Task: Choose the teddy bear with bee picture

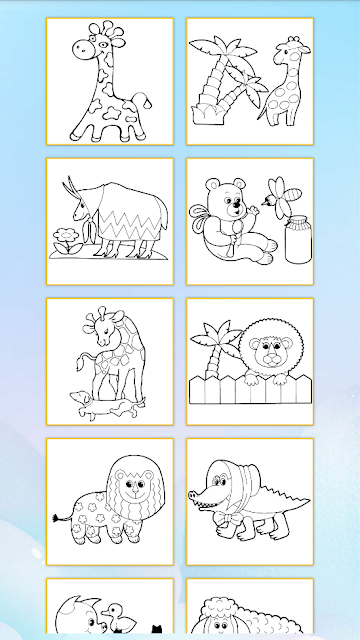Action: click(x=250, y=221)
